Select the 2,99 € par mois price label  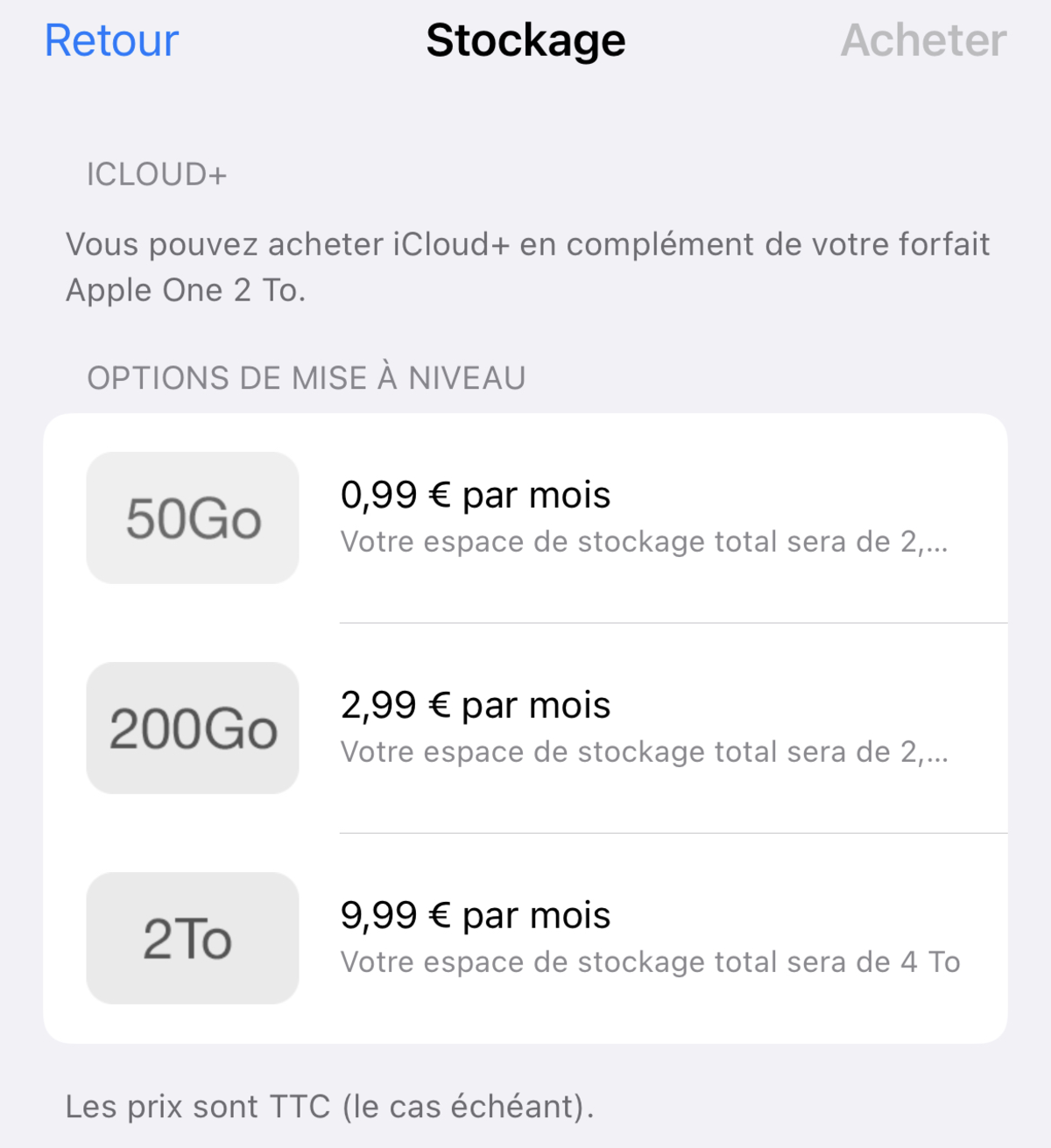click(x=476, y=703)
